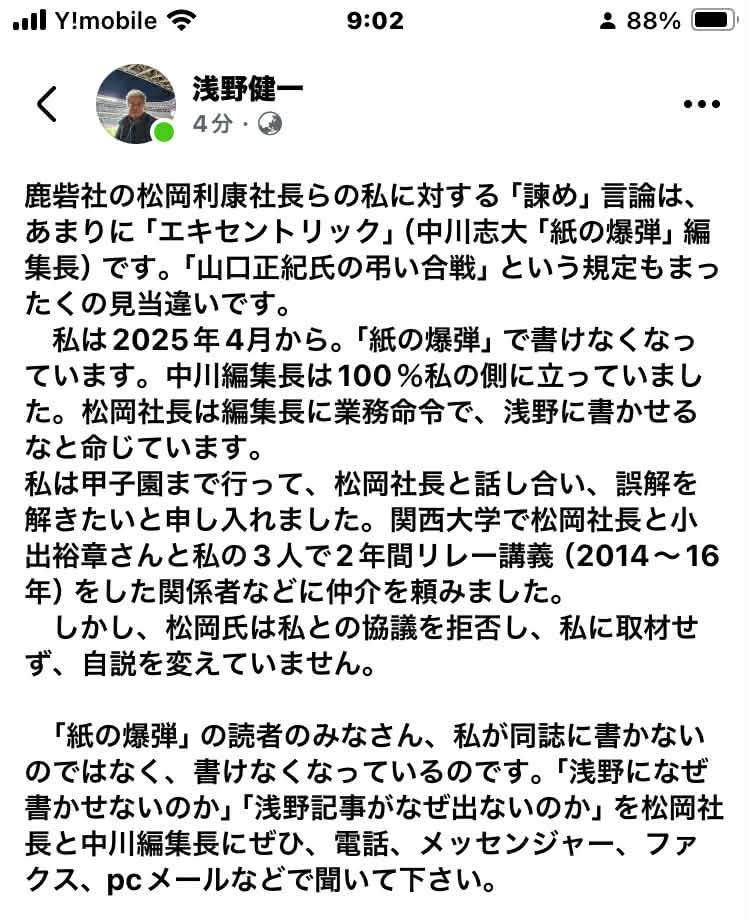The image size is (750, 920).
Task: Open the profile name 浅野健一
Action: (248, 89)
